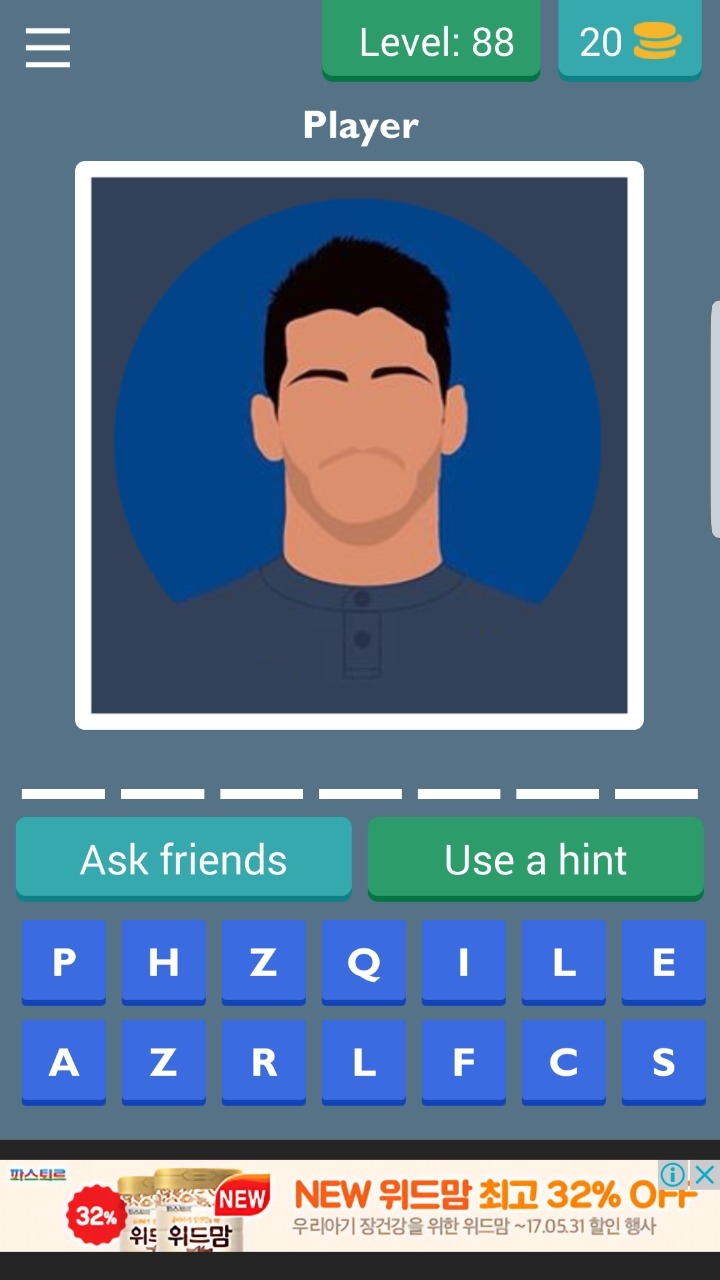Screen dimensions: 720x1280
Task: Select the letter S tile
Action: [x=664, y=1062]
